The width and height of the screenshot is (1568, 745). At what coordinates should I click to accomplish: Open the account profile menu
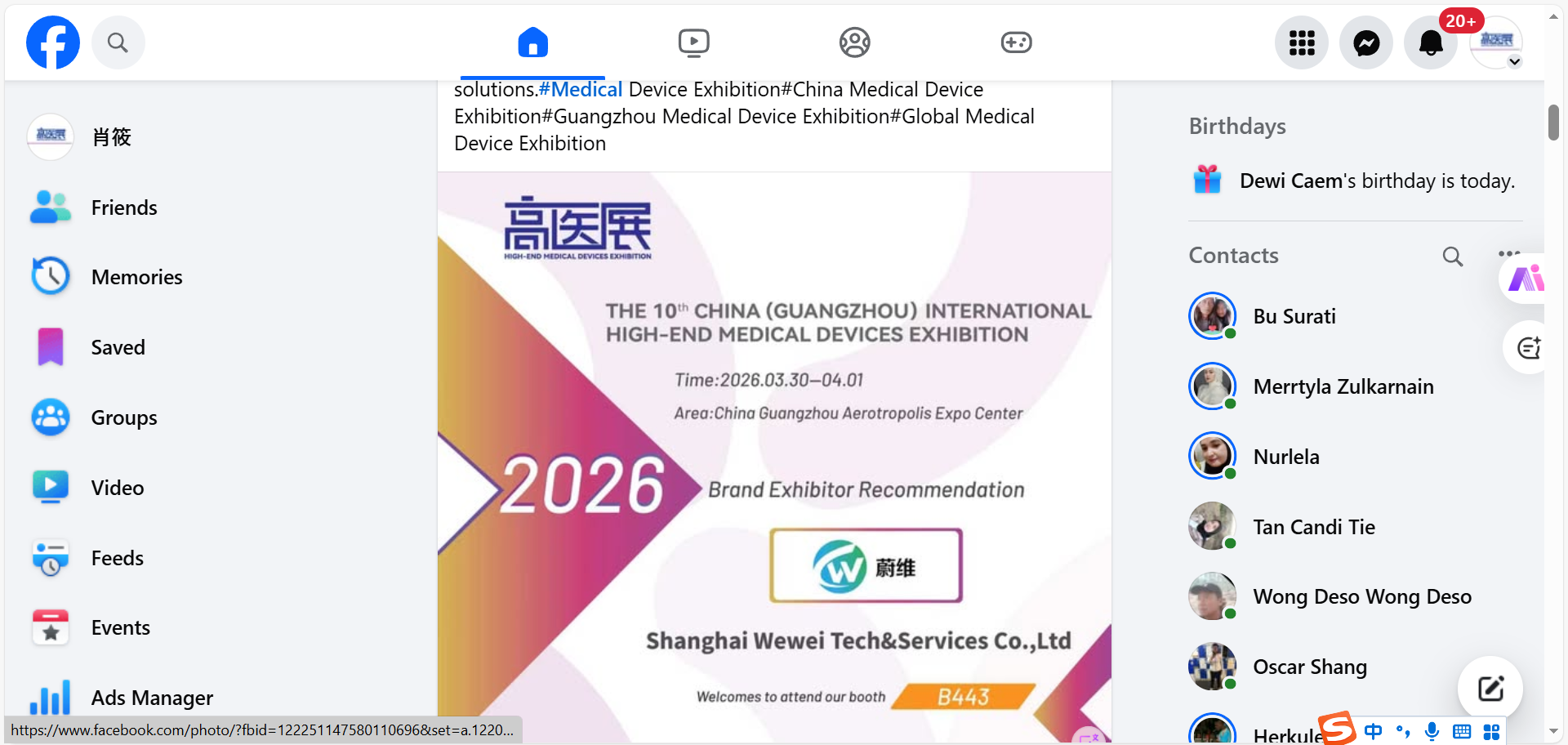coord(1496,42)
